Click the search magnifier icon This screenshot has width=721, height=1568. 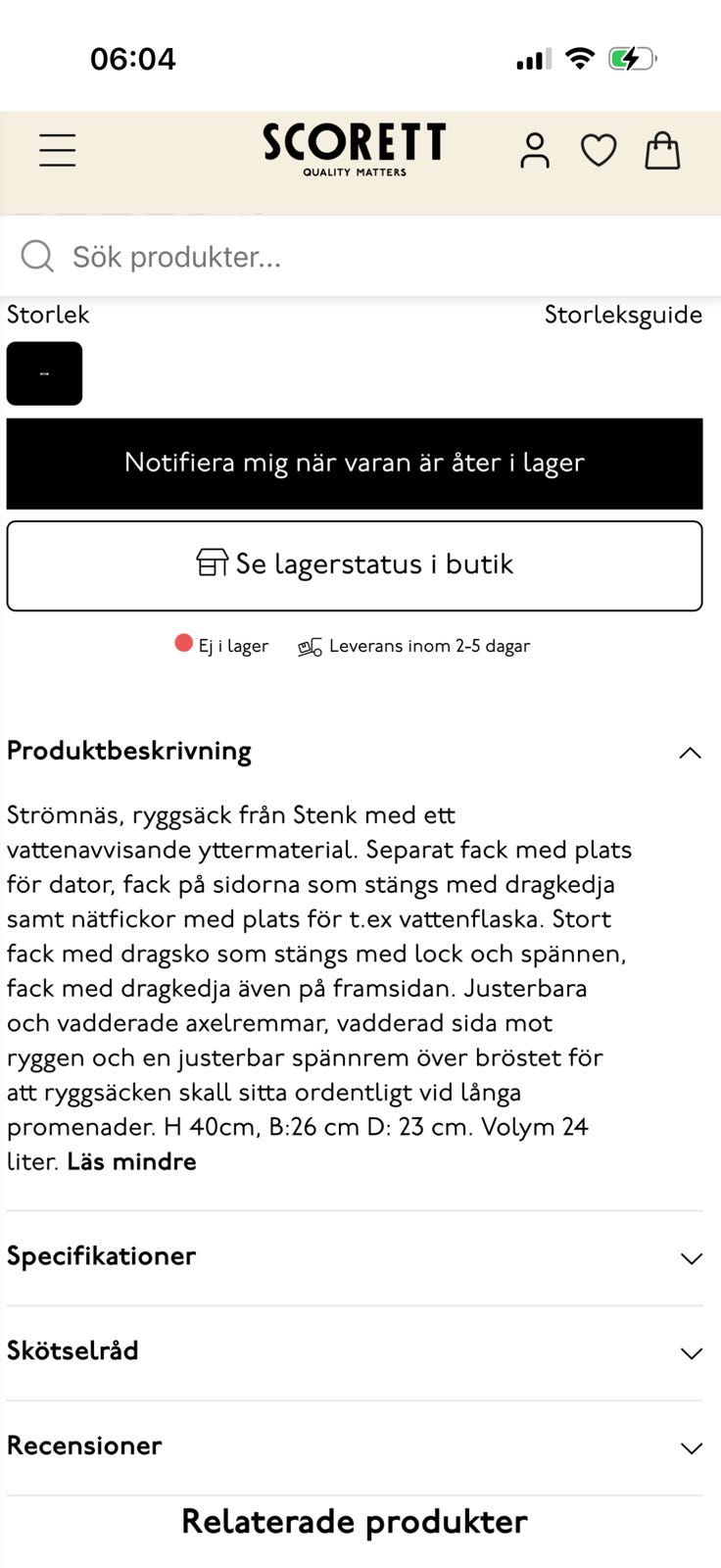[36, 256]
